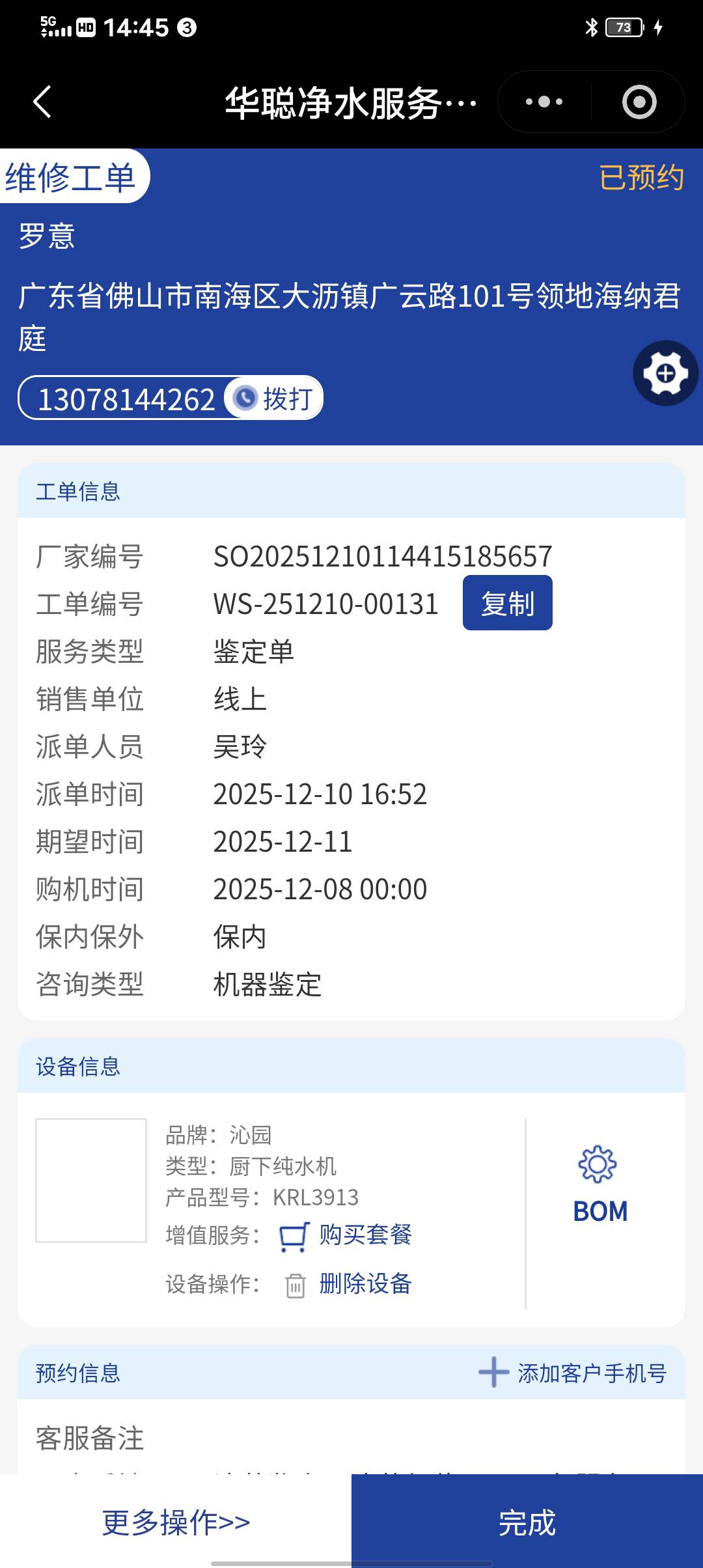The image size is (703, 1568).
Task: Mark the work order as 完成
Action: click(x=527, y=1522)
